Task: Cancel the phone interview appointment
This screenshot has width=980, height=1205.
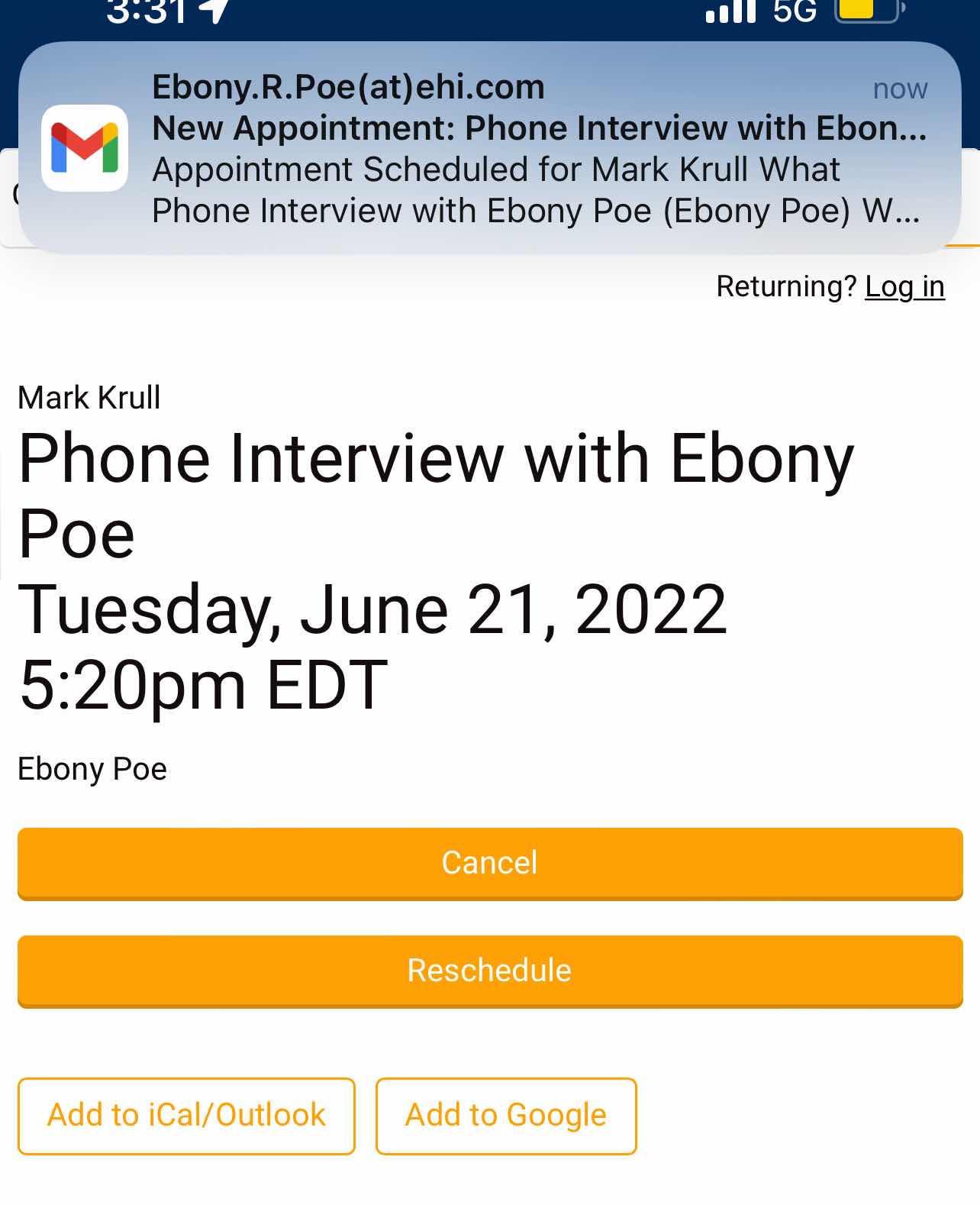Action: tap(489, 863)
